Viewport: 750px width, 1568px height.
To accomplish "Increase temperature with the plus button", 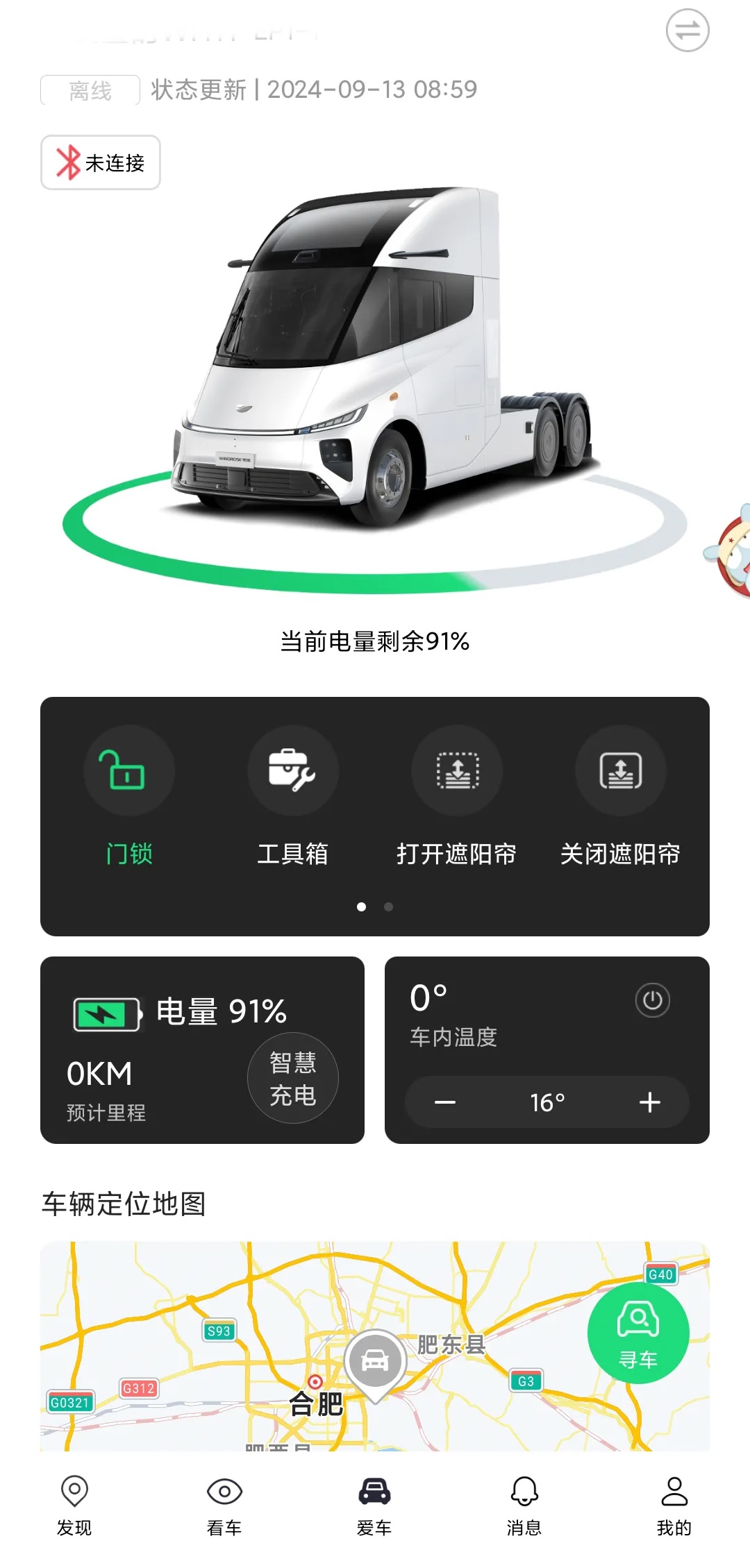I will pyautogui.click(x=649, y=1102).
